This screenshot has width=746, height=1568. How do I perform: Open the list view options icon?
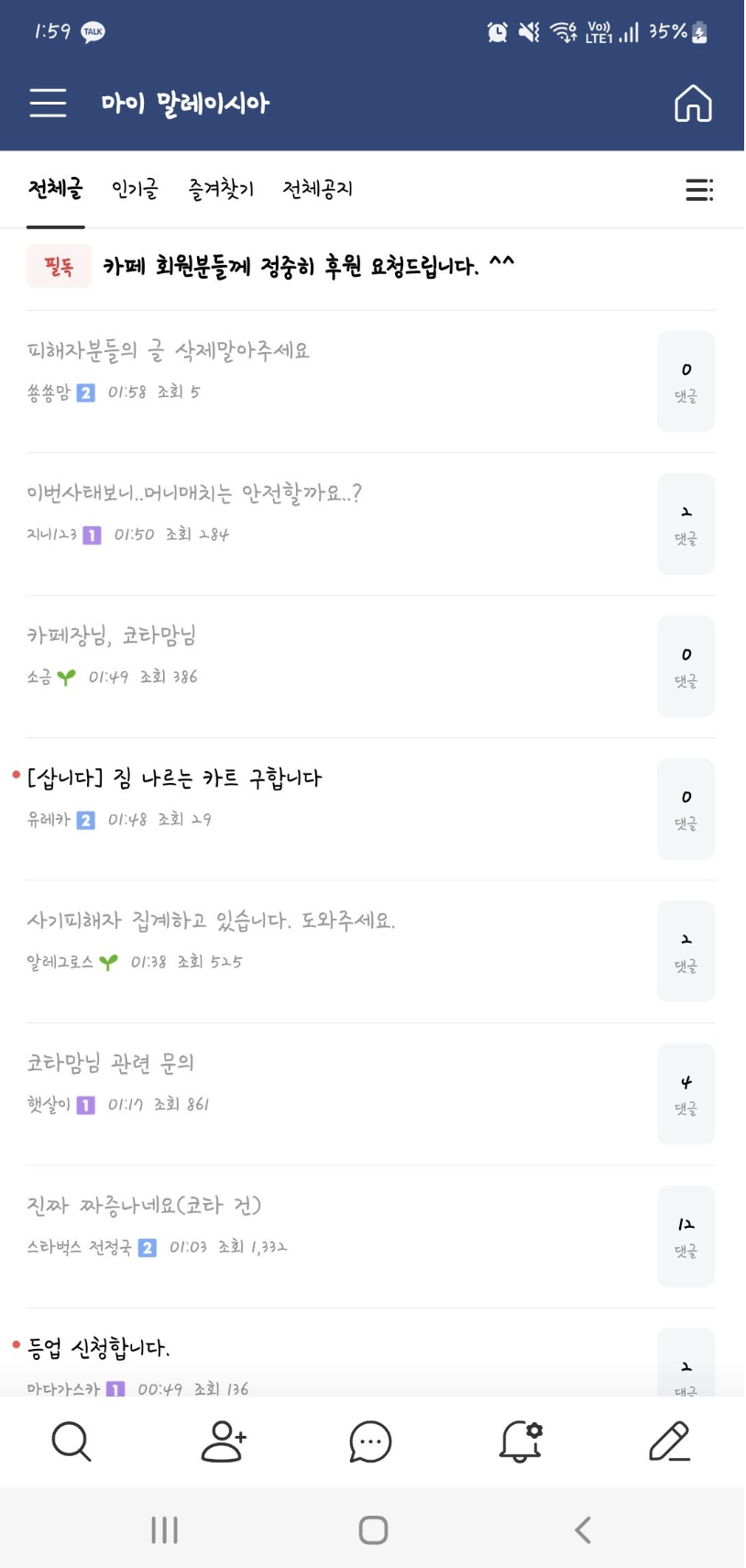point(699,190)
